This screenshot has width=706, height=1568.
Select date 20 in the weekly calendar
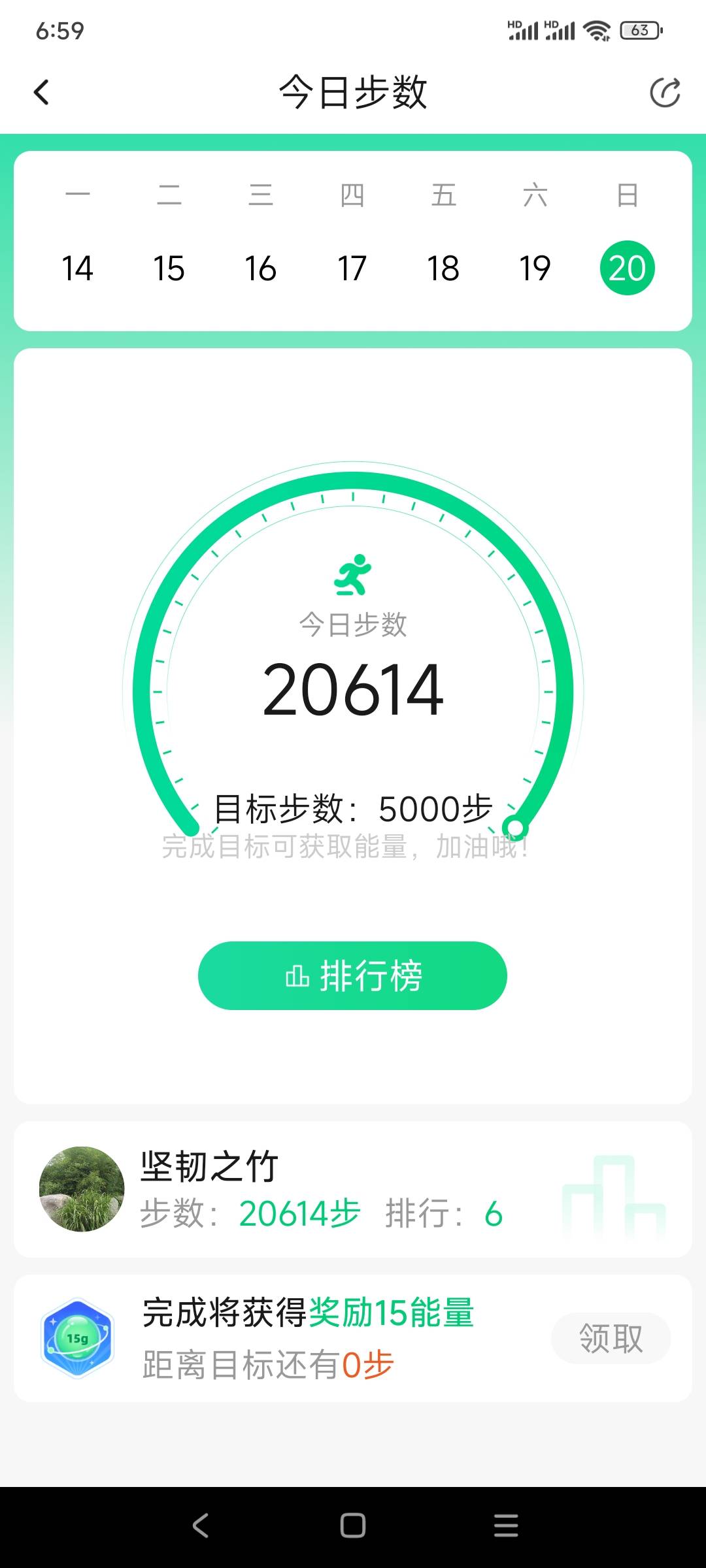point(627,267)
